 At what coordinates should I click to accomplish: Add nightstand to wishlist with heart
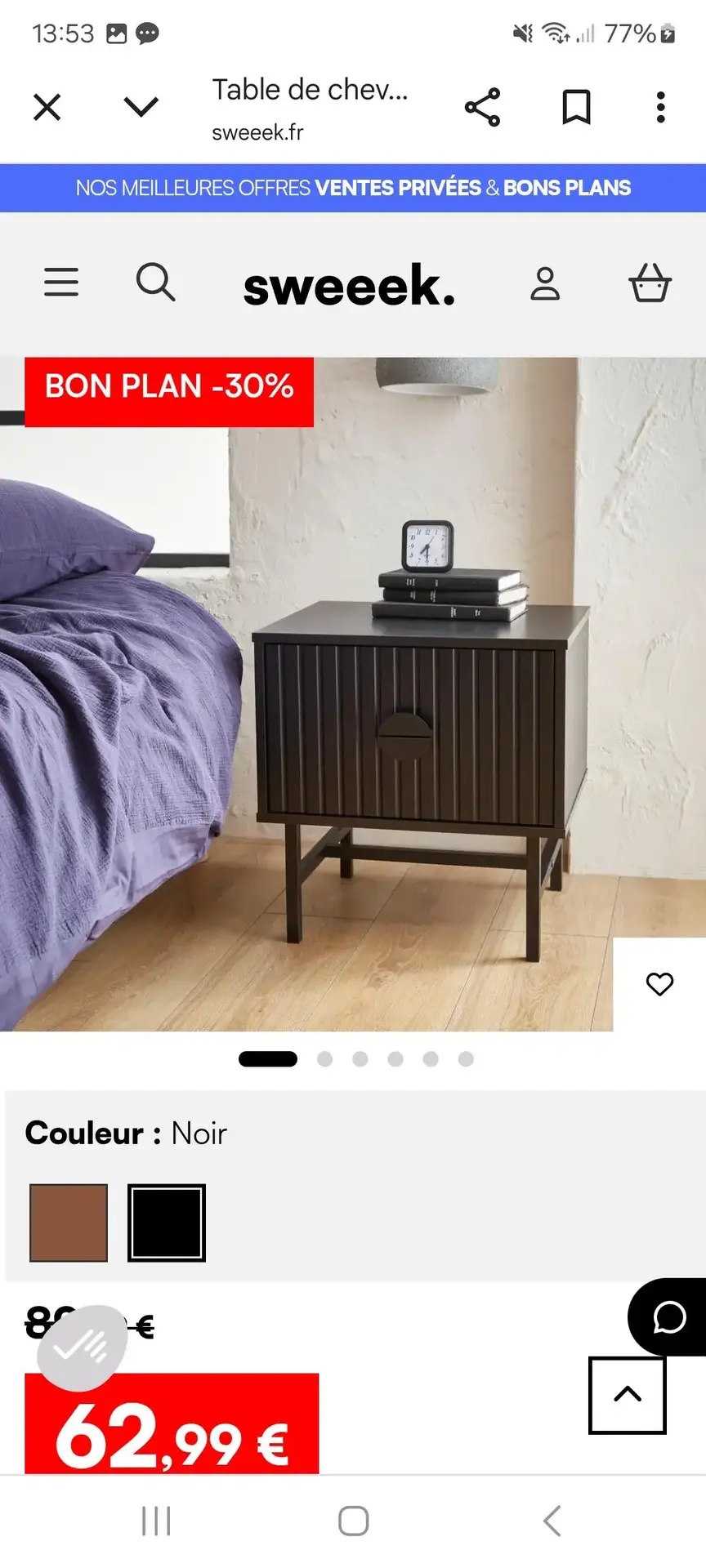659,984
